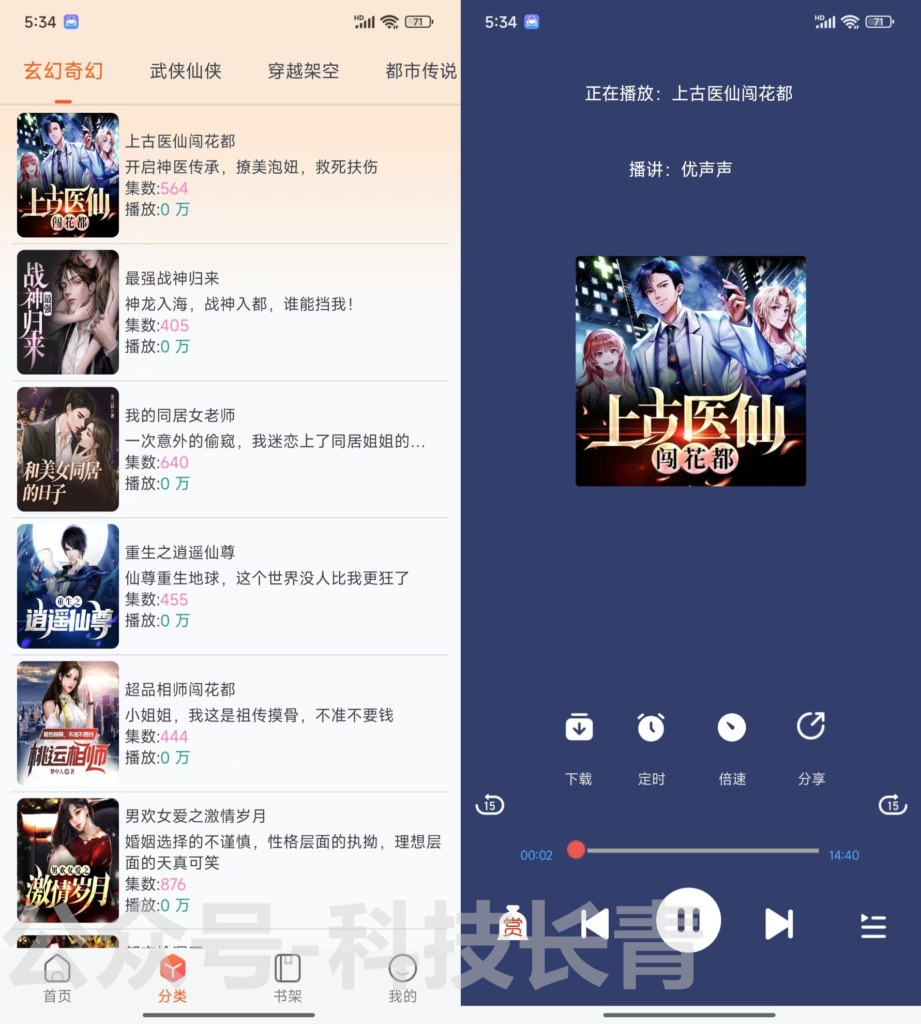Screen dimensions: 921x1024
Task: Open the 我的 profile tab
Action: (402, 979)
